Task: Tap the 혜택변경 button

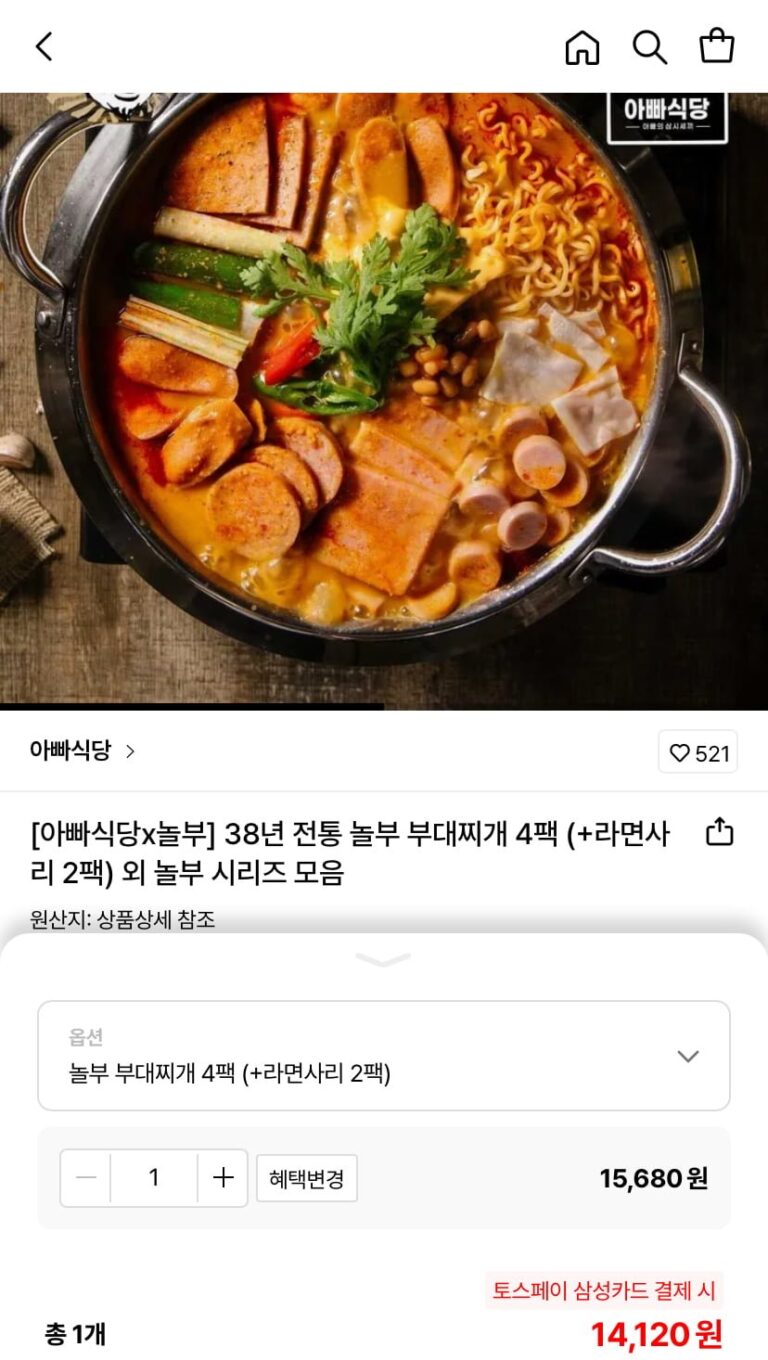Action: (x=306, y=1178)
